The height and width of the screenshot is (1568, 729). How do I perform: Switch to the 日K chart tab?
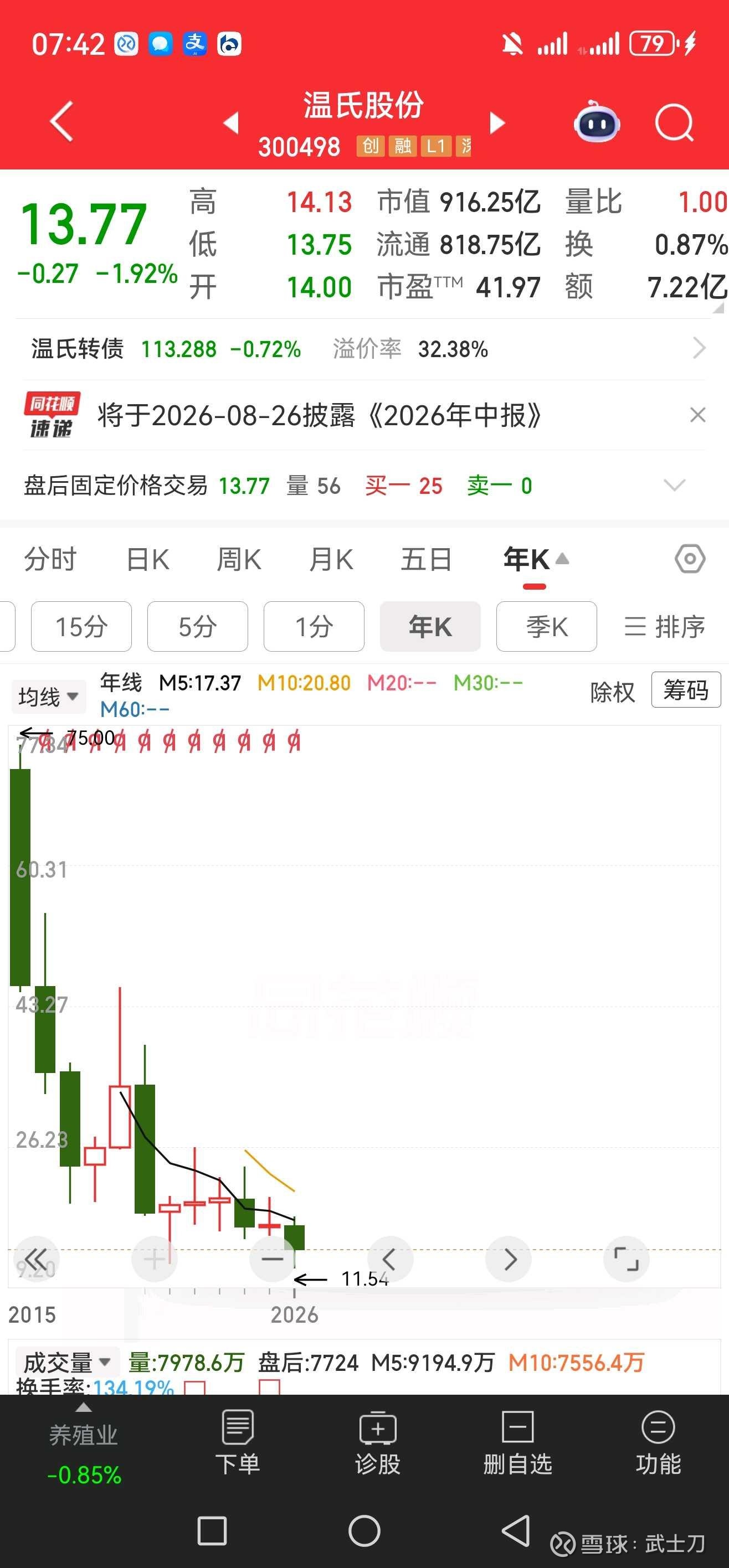click(x=148, y=559)
